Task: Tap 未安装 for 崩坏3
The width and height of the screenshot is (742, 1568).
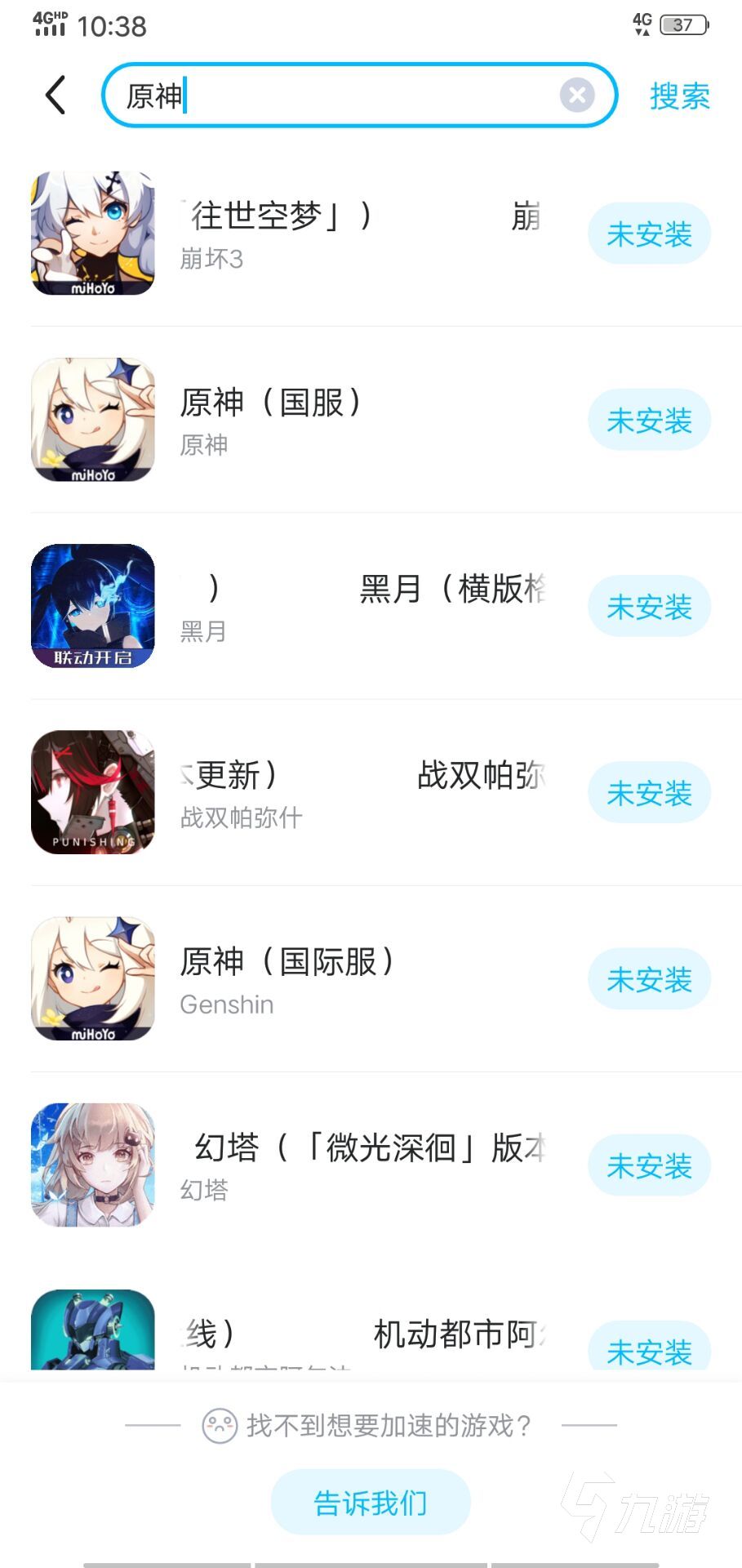Action: click(649, 234)
